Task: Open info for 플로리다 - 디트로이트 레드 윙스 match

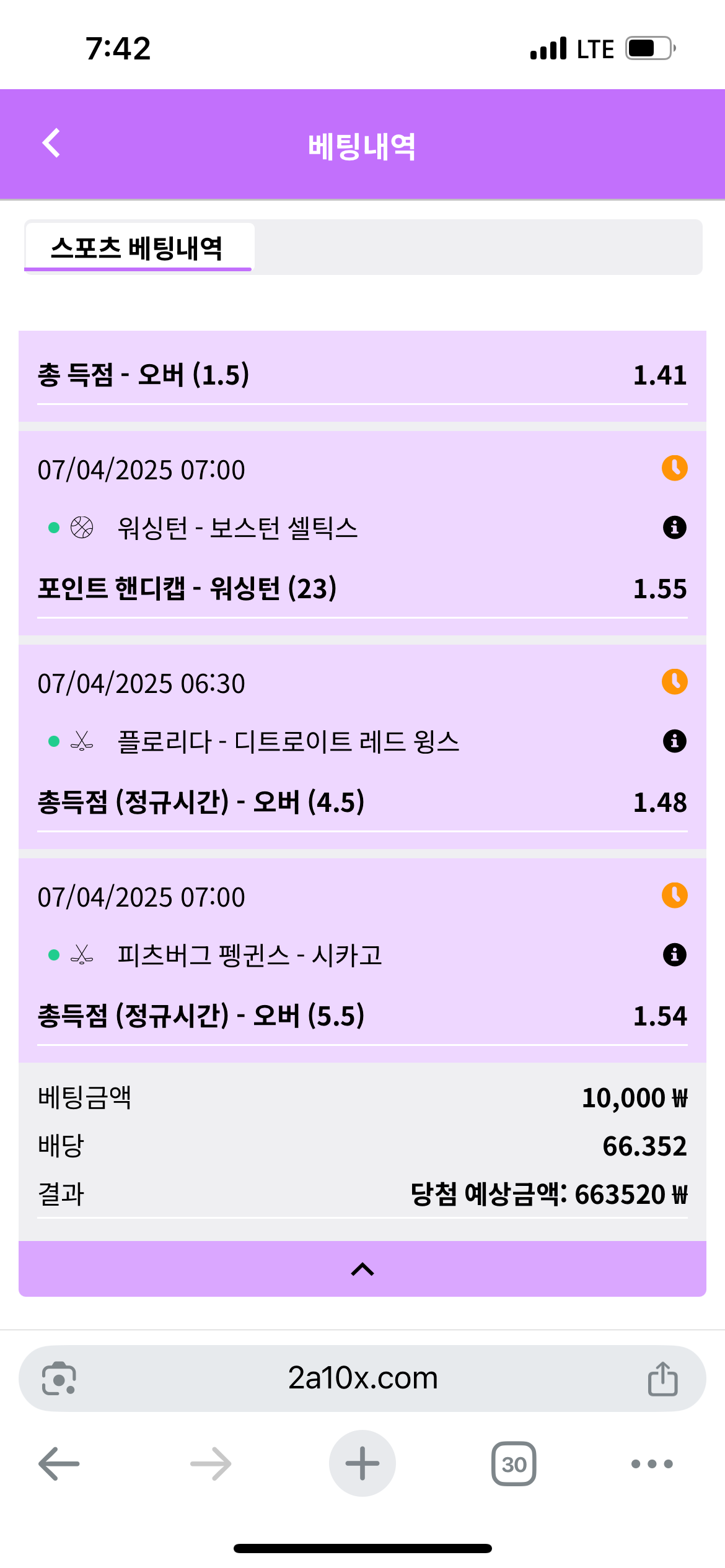Action: coord(674,741)
